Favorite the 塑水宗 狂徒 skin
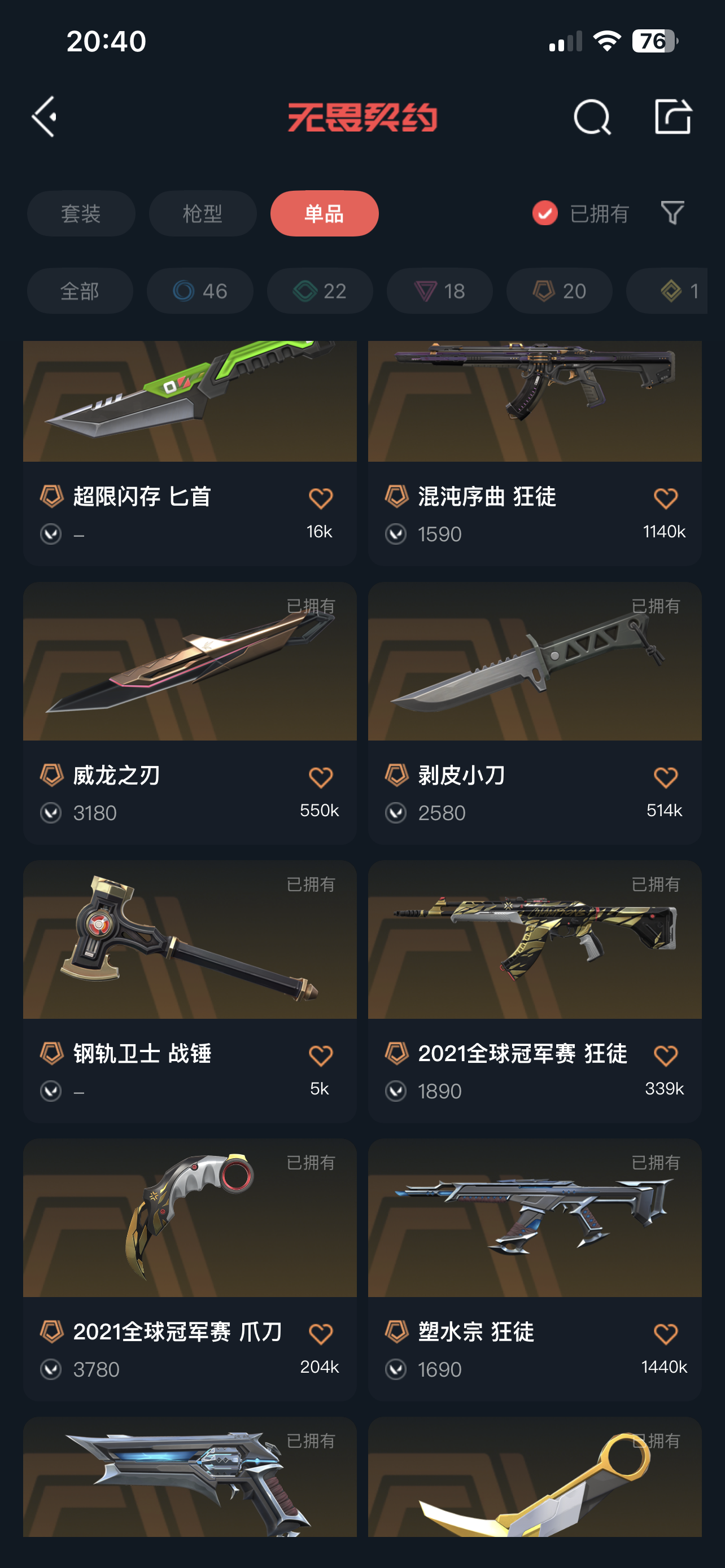This screenshot has height=1568, width=725. [665, 1334]
